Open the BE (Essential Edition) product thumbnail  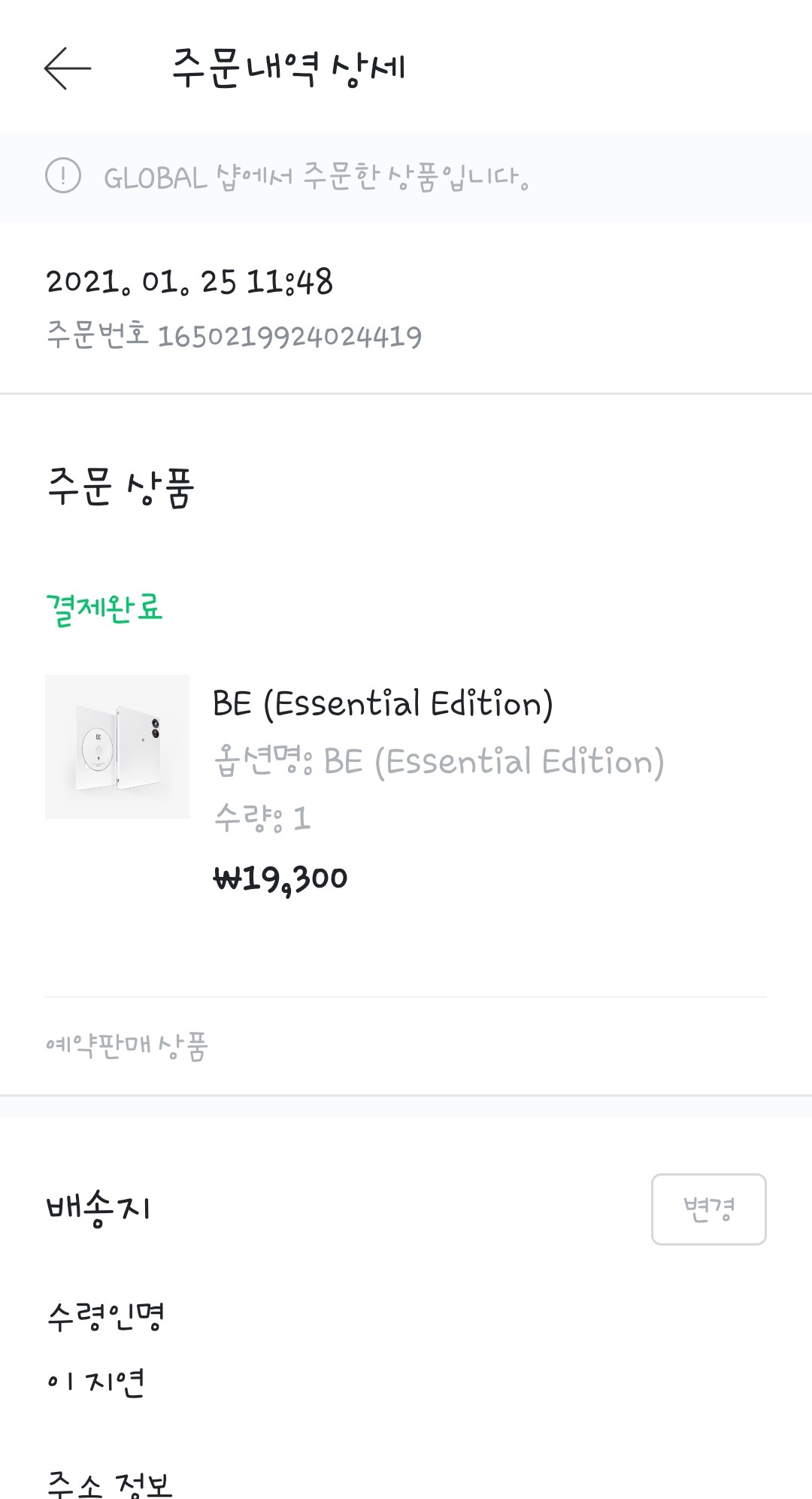tap(117, 746)
